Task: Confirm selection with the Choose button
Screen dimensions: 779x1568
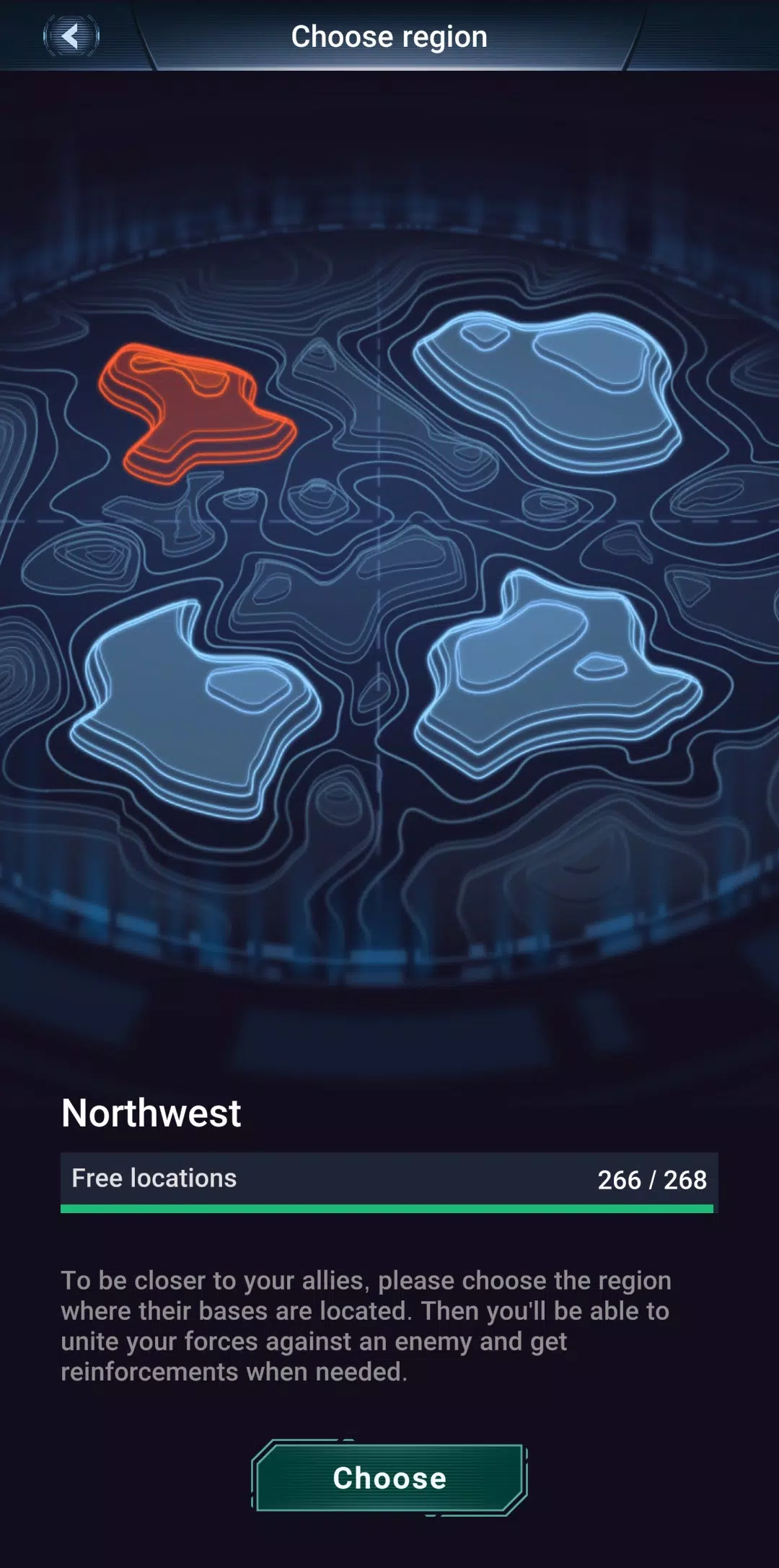Action: 389,1478
